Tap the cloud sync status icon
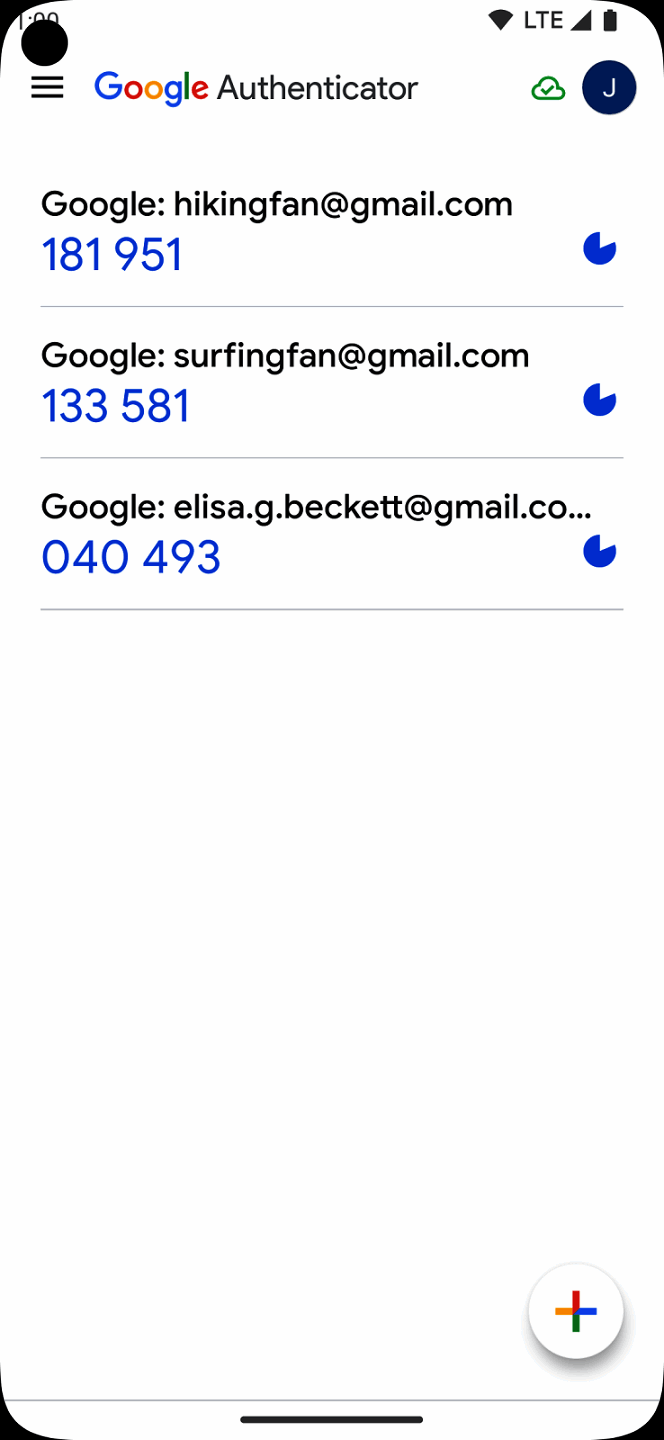Image resolution: width=664 pixels, height=1440 pixels. click(x=548, y=88)
